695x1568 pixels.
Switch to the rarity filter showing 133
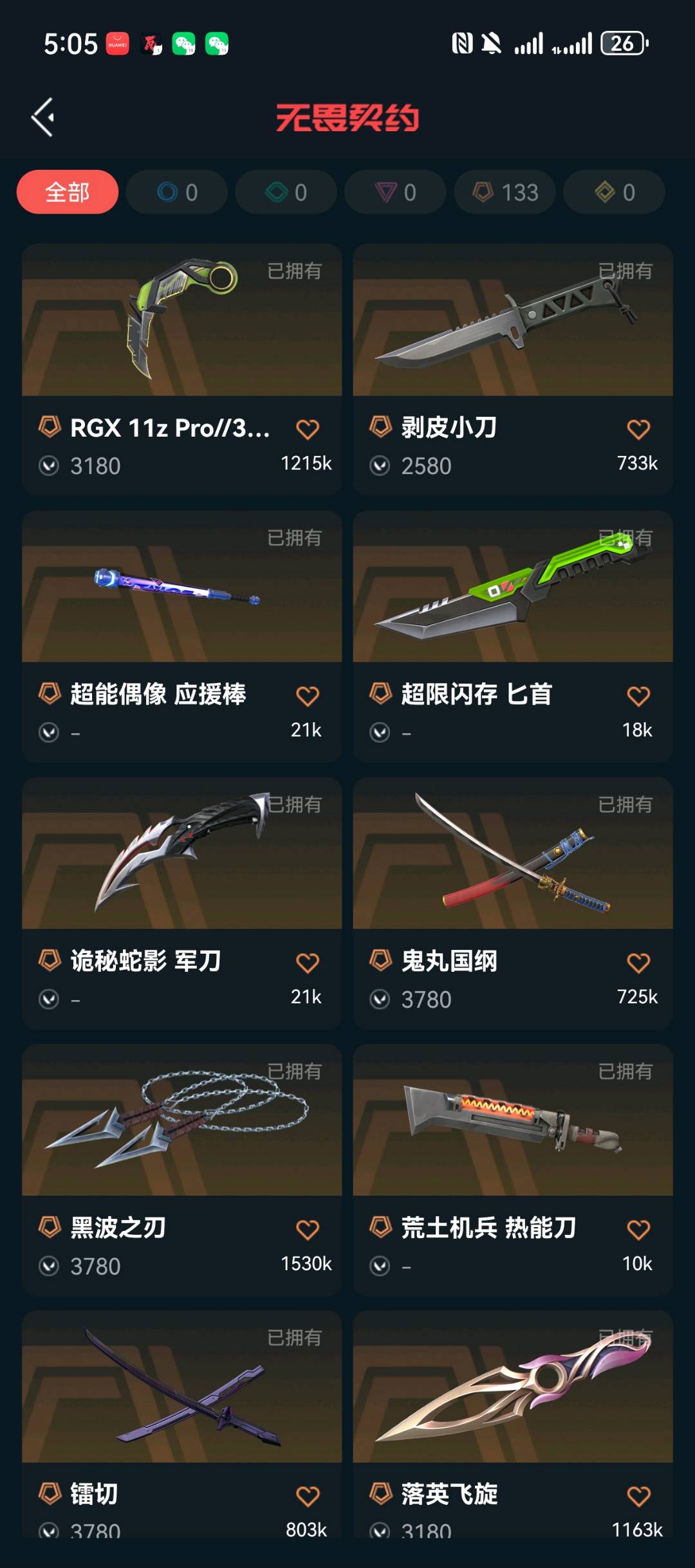point(505,192)
